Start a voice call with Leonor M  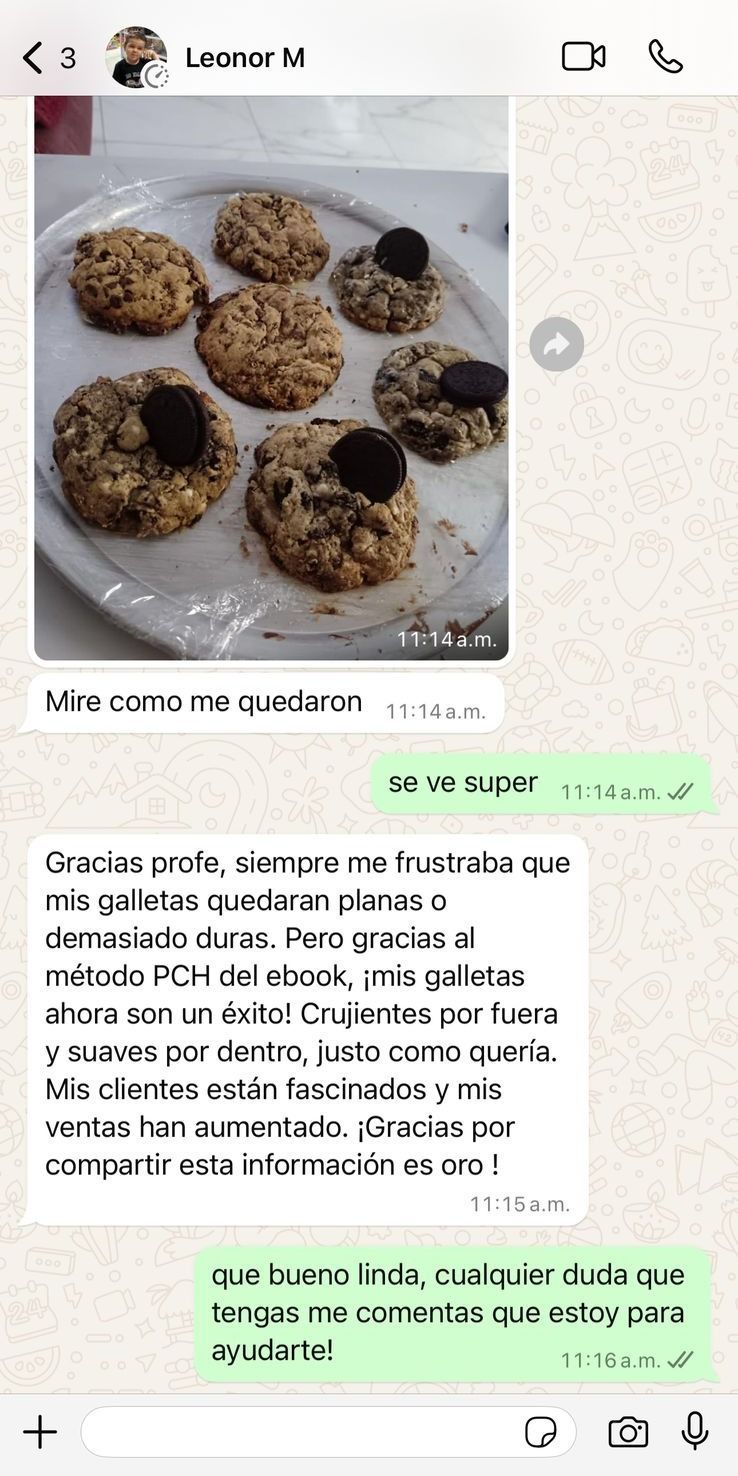(665, 57)
